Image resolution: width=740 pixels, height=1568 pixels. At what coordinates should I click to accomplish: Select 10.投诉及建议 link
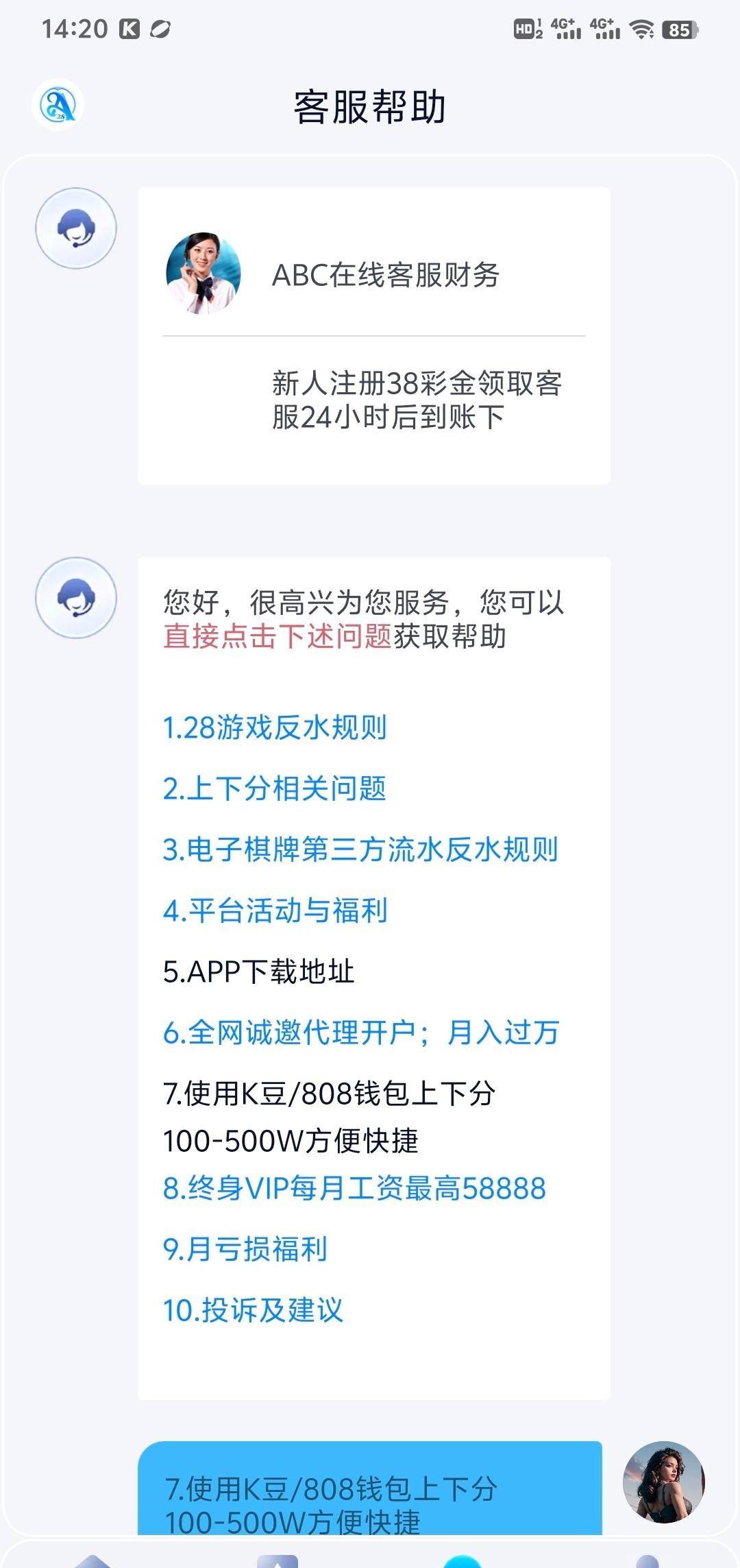click(253, 1310)
